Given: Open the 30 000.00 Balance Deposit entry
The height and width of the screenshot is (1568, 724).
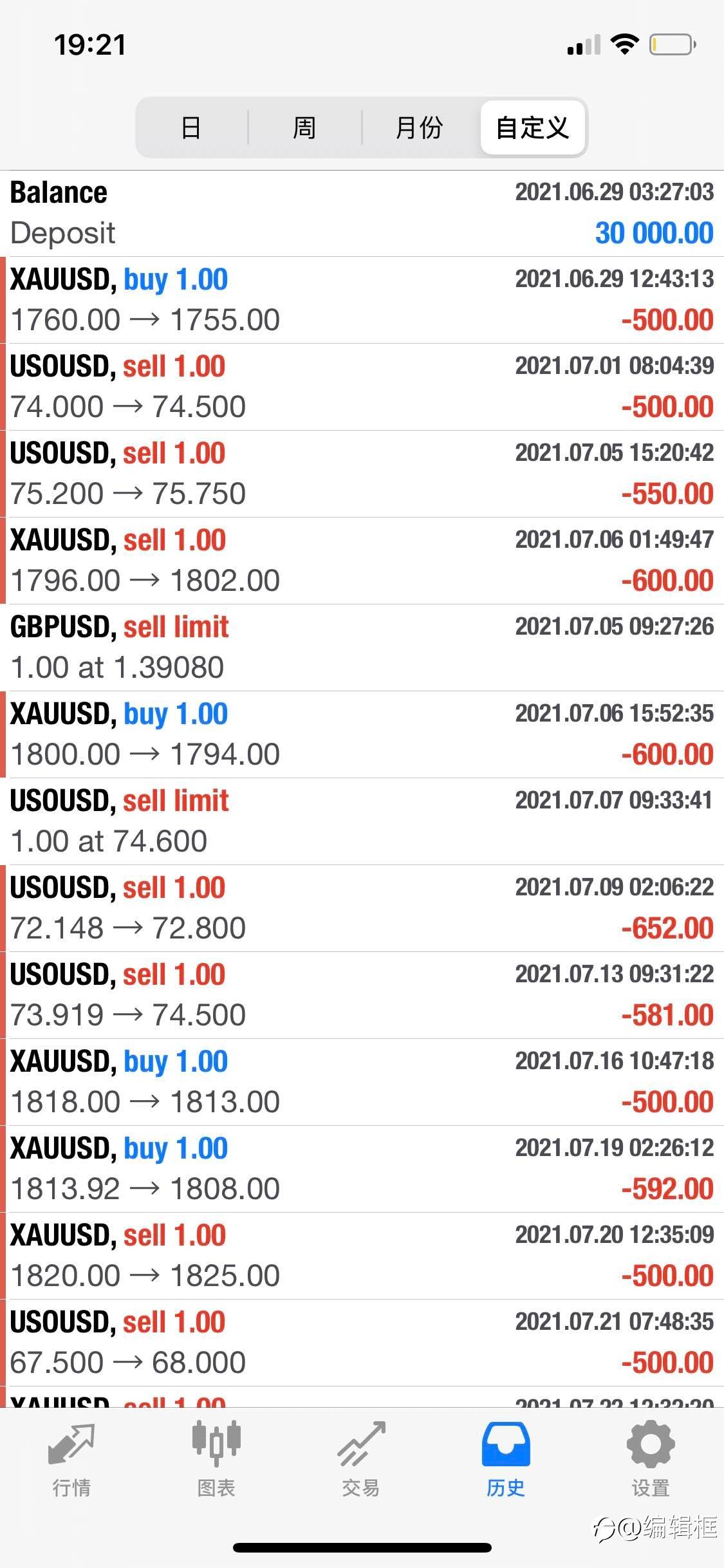Looking at the screenshot, I should click(362, 213).
